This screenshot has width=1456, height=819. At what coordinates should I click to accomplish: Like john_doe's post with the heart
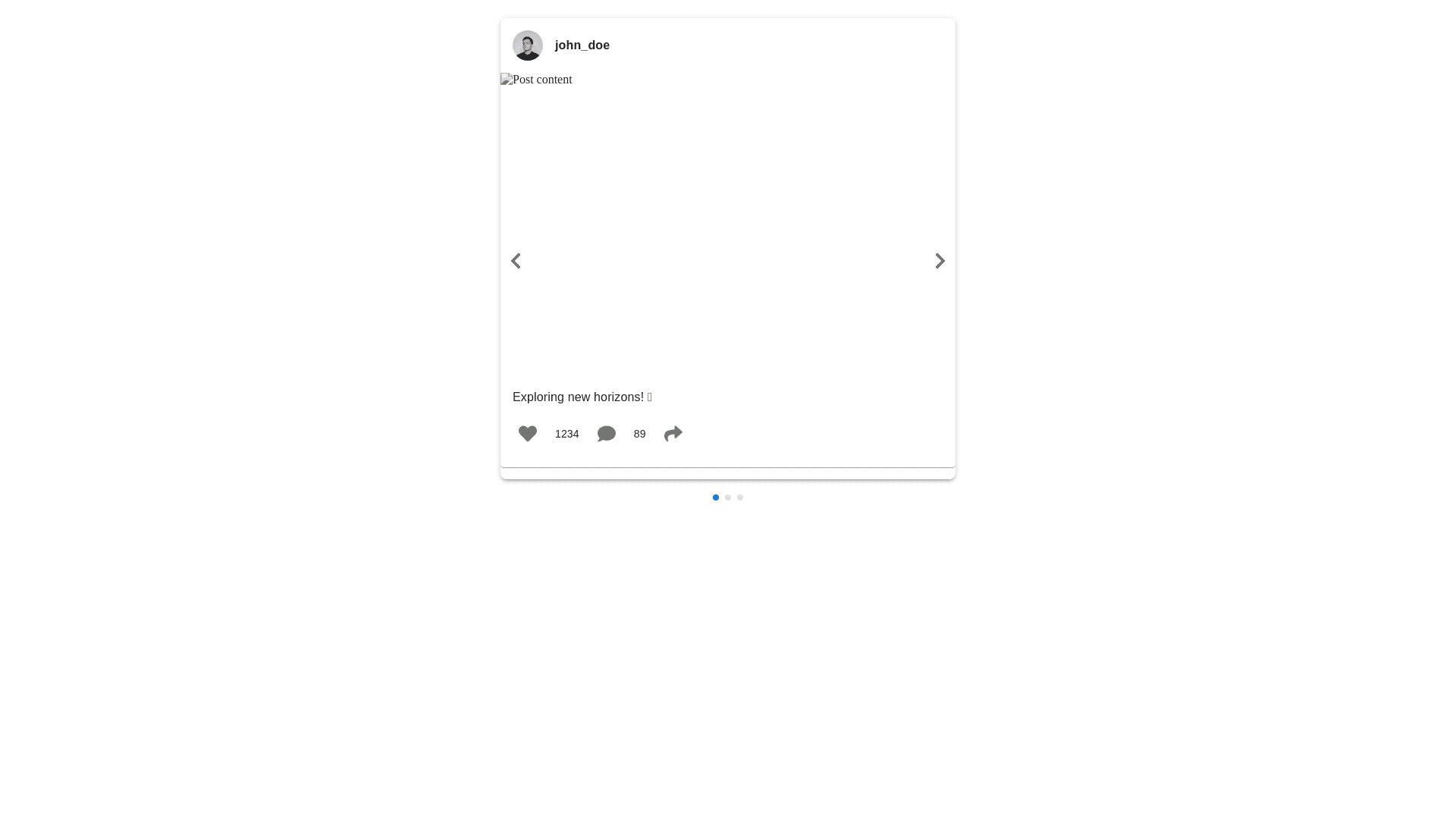(528, 434)
